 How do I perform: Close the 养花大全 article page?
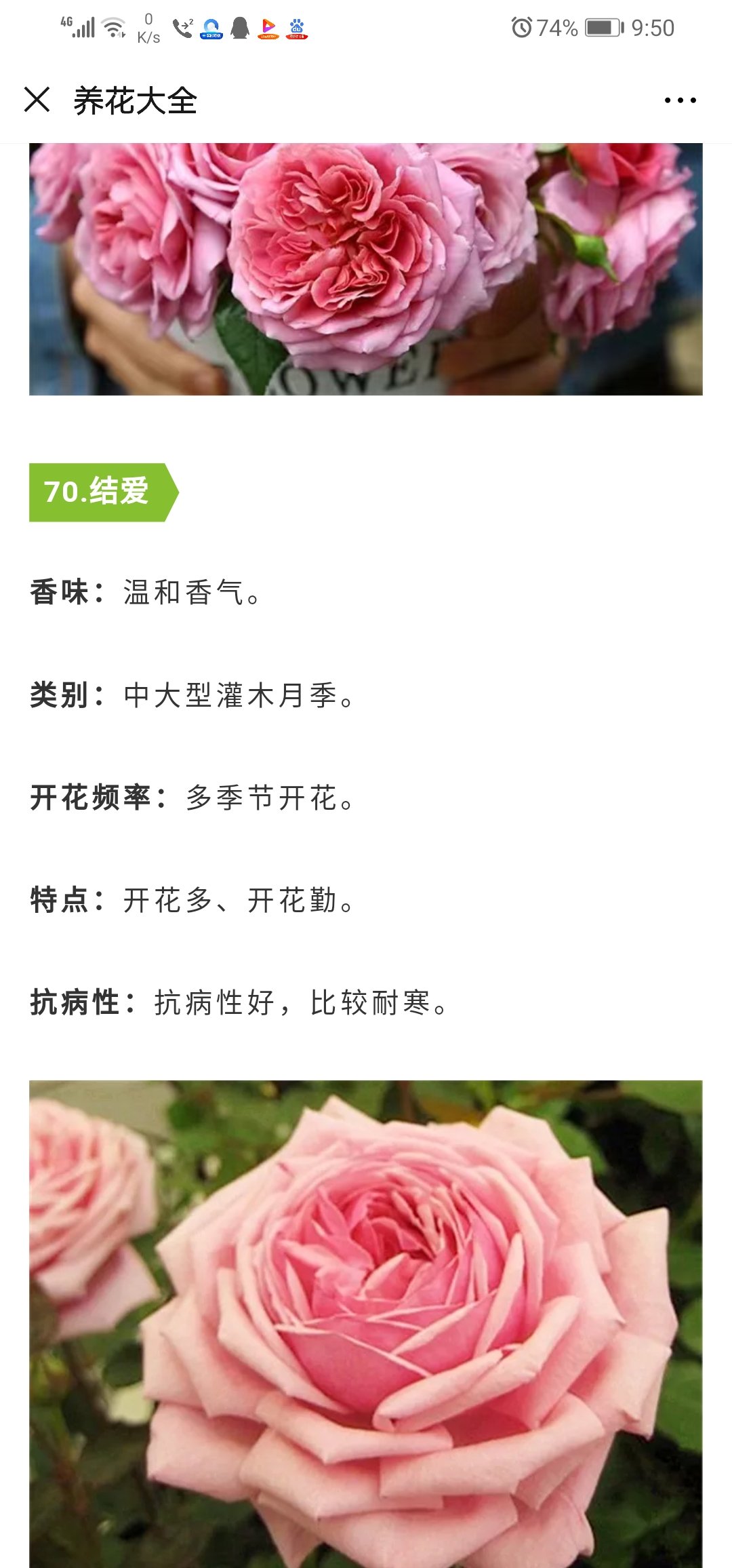37,100
